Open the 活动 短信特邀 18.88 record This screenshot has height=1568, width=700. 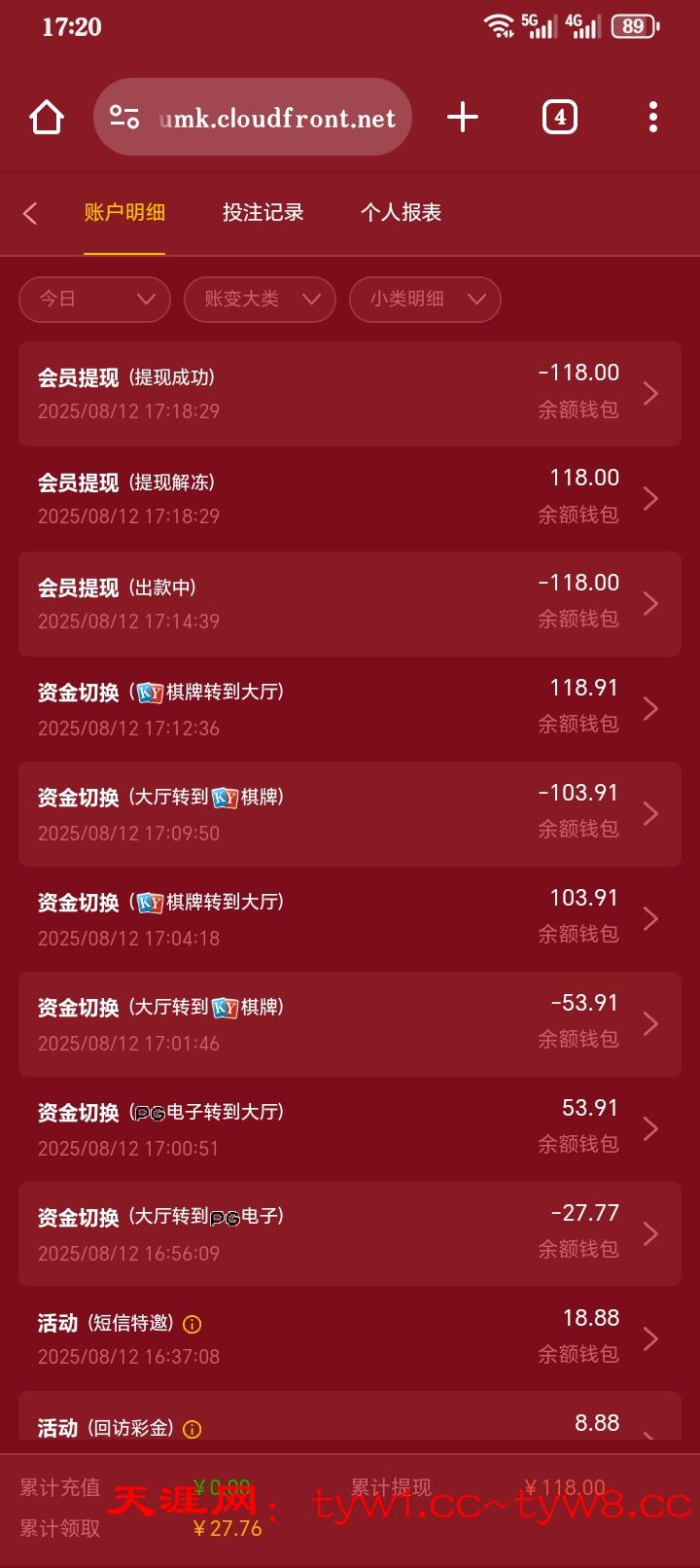350,1338
